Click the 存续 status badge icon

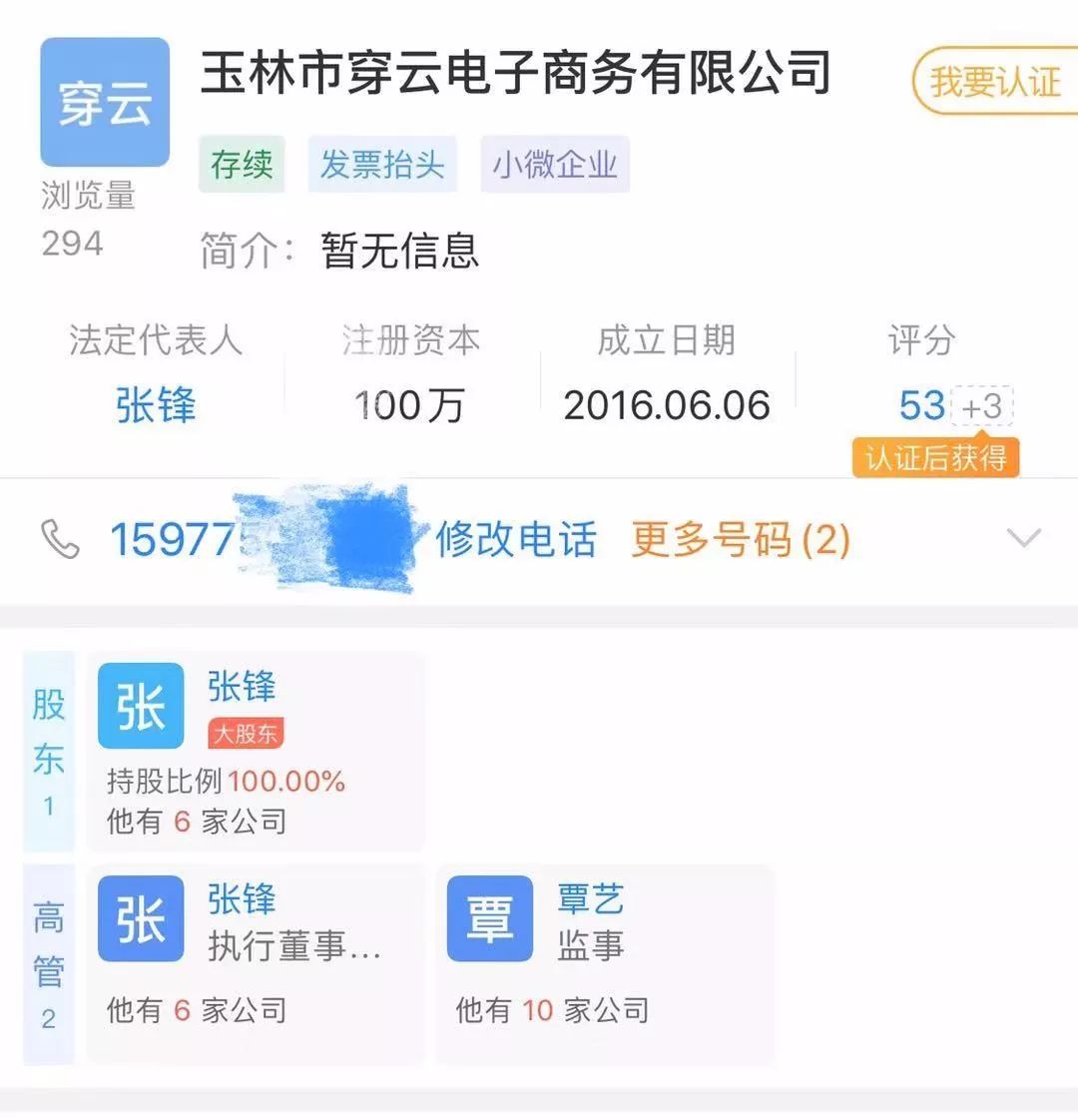[x=241, y=165]
